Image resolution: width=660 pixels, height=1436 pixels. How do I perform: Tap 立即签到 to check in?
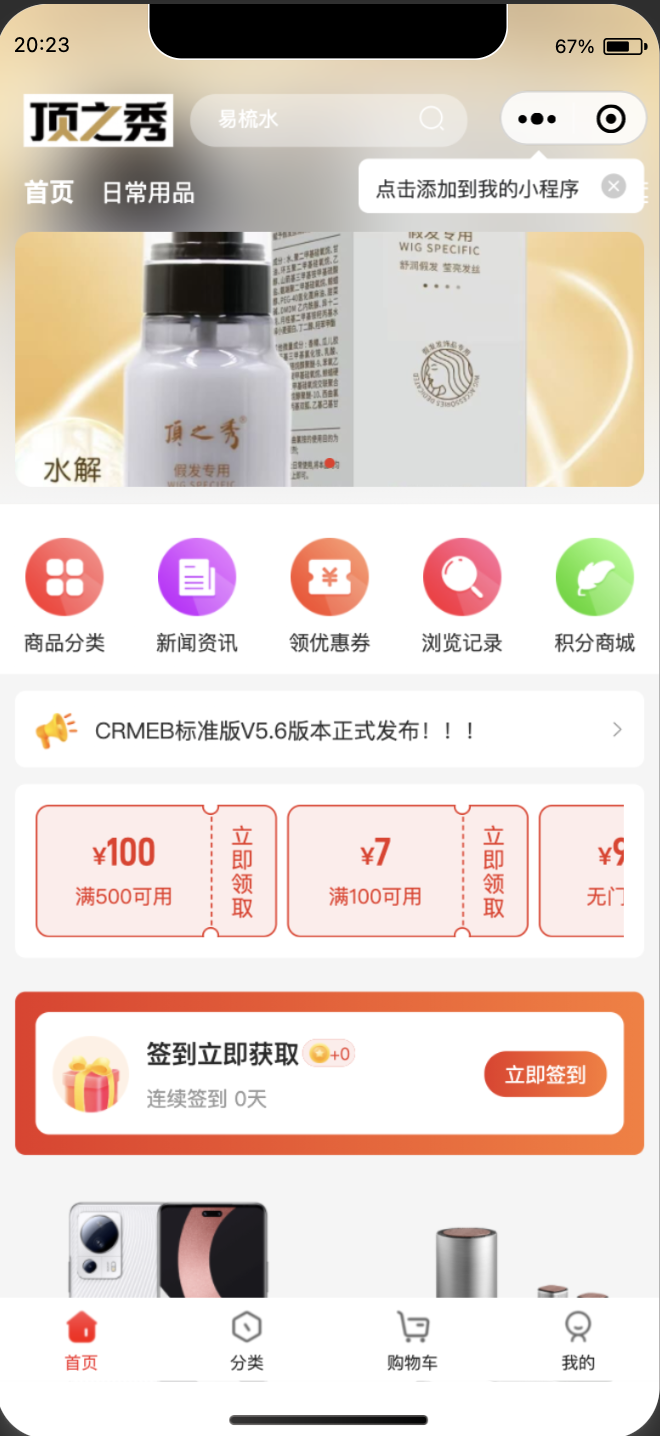(545, 1074)
